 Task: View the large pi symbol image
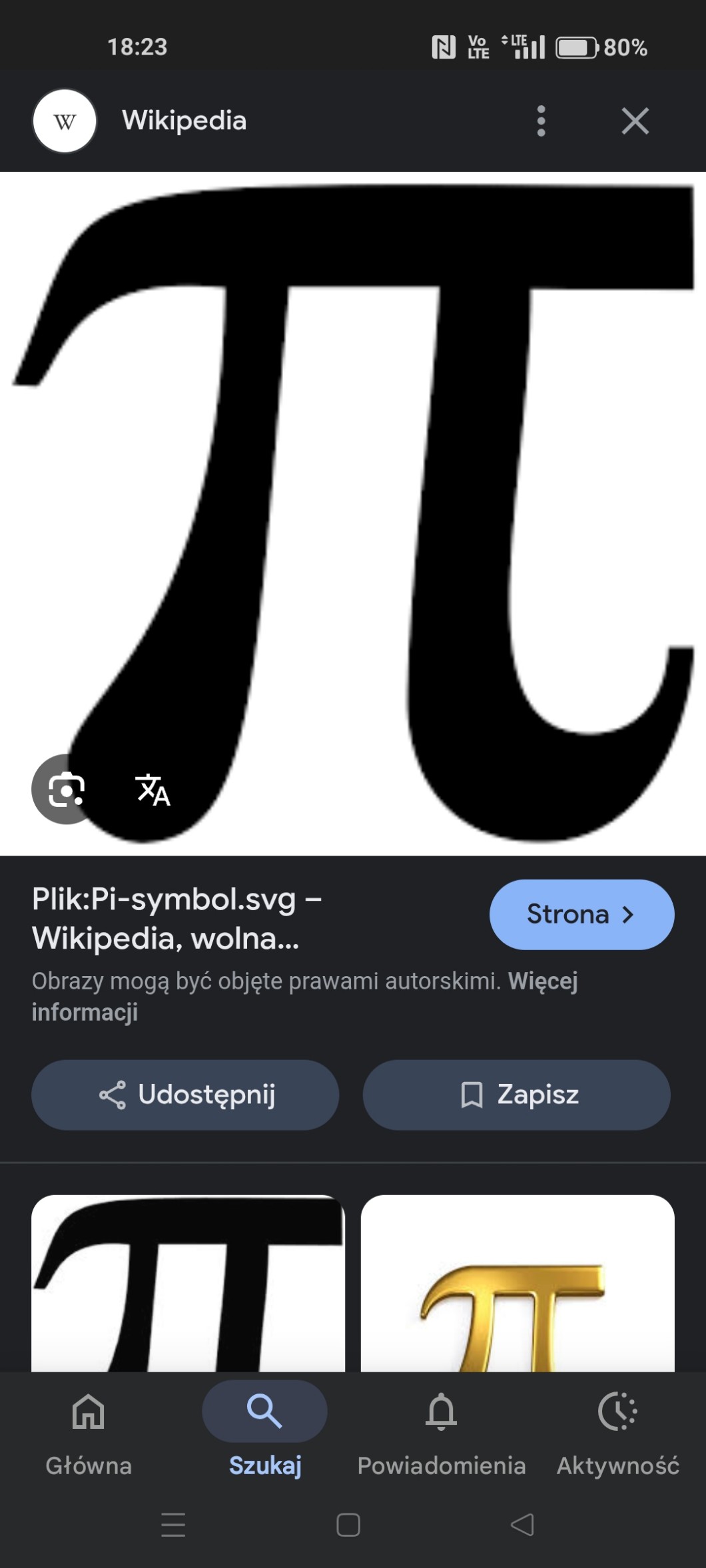tap(353, 513)
